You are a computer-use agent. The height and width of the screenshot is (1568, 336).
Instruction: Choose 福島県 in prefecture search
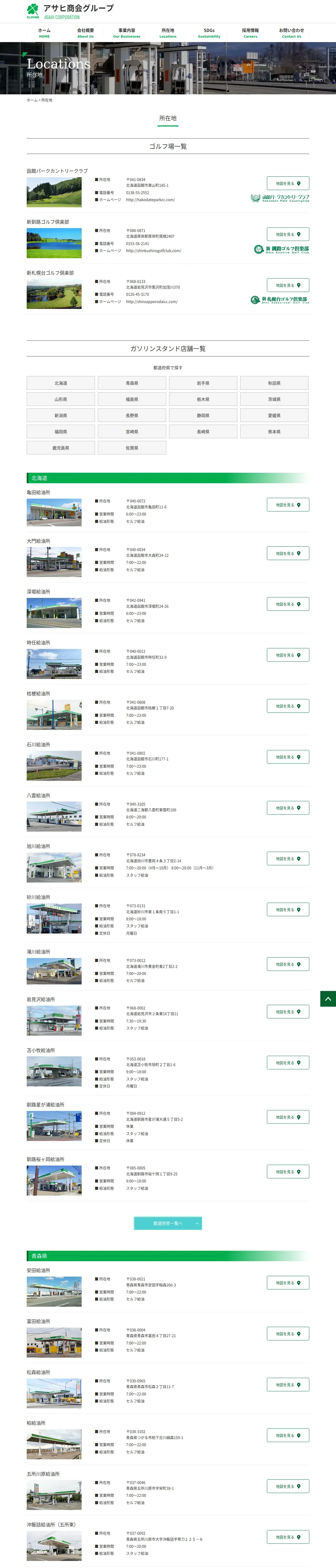[x=132, y=399]
